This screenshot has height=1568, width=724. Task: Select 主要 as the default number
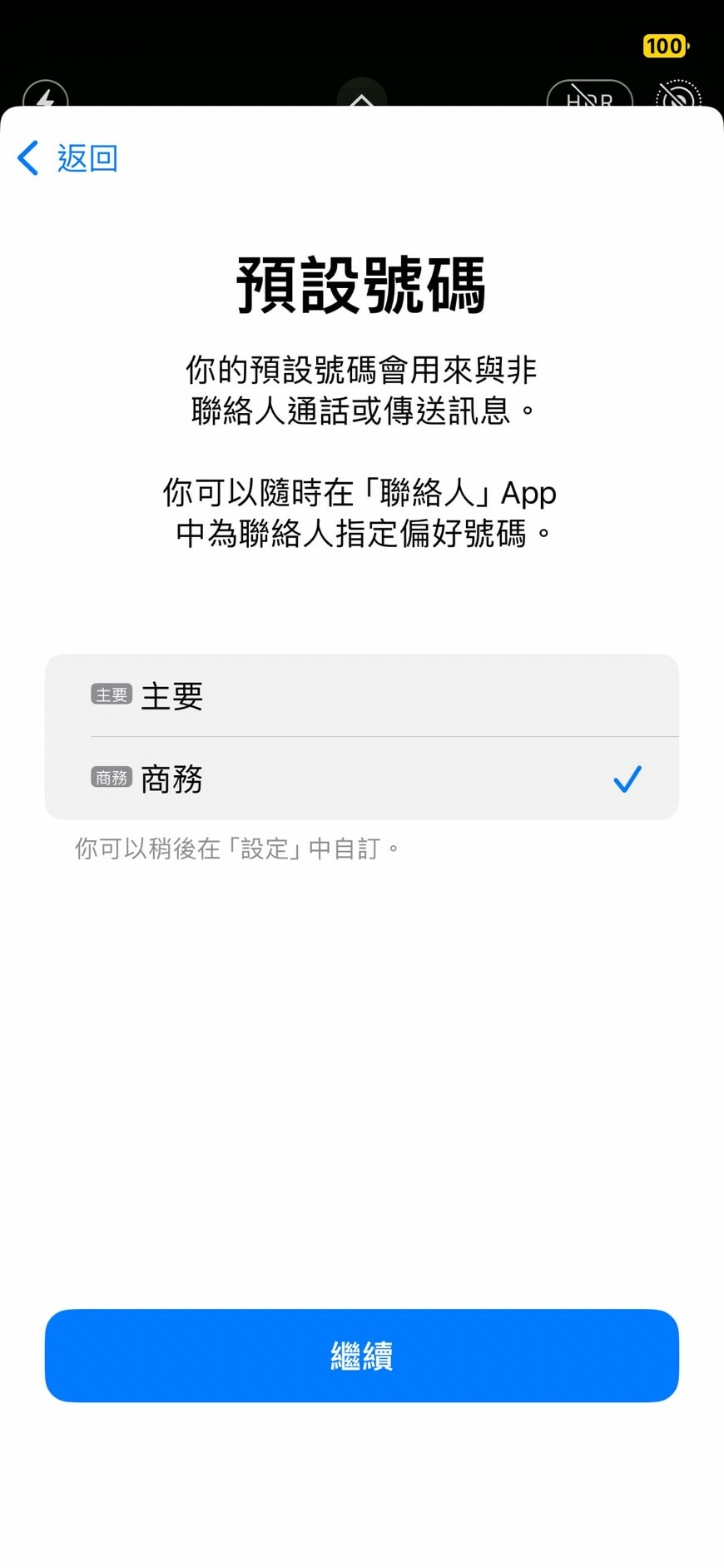[x=362, y=694]
